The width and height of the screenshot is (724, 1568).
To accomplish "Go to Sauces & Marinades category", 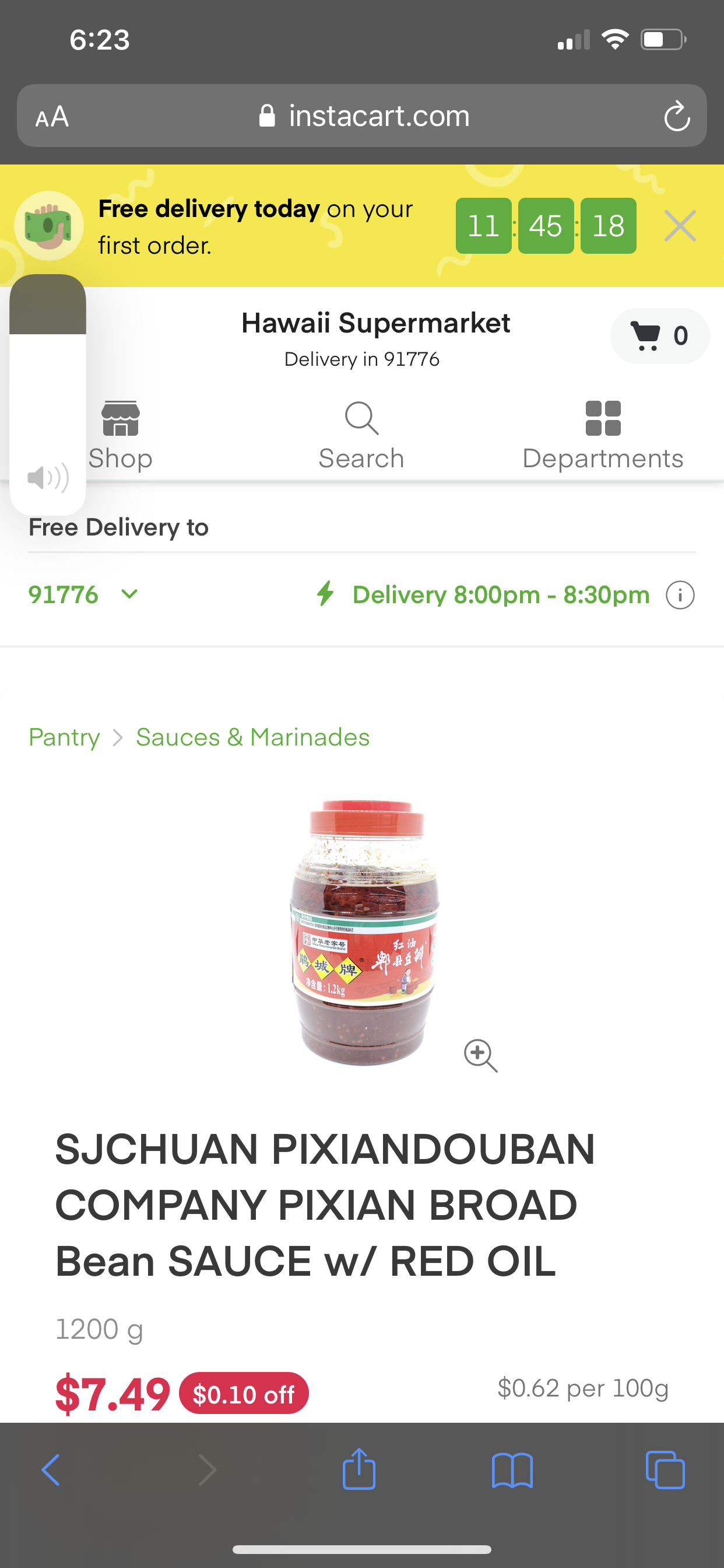I will coord(252,737).
